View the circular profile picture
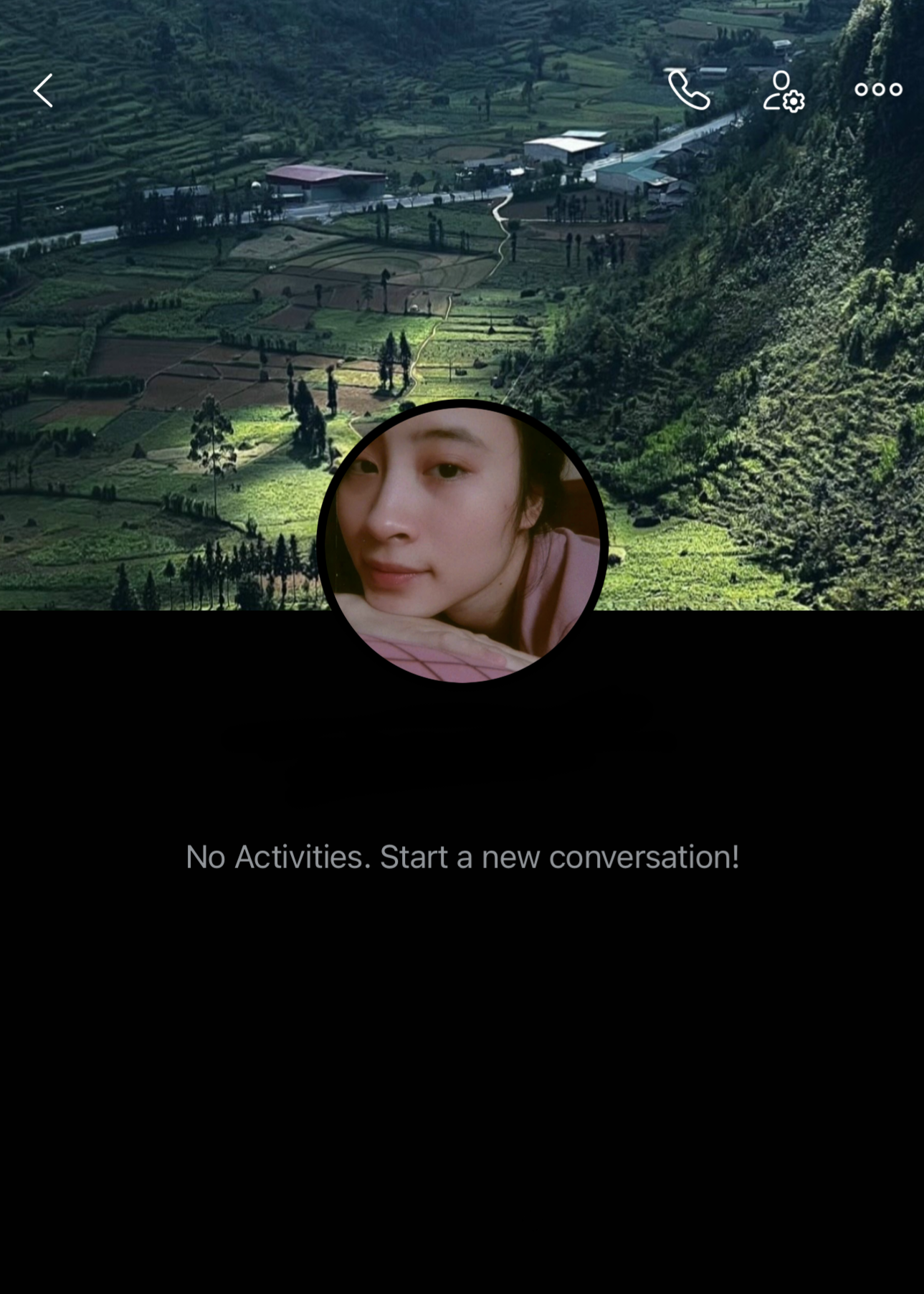Image resolution: width=924 pixels, height=1294 pixels. (x=462, y=541)
